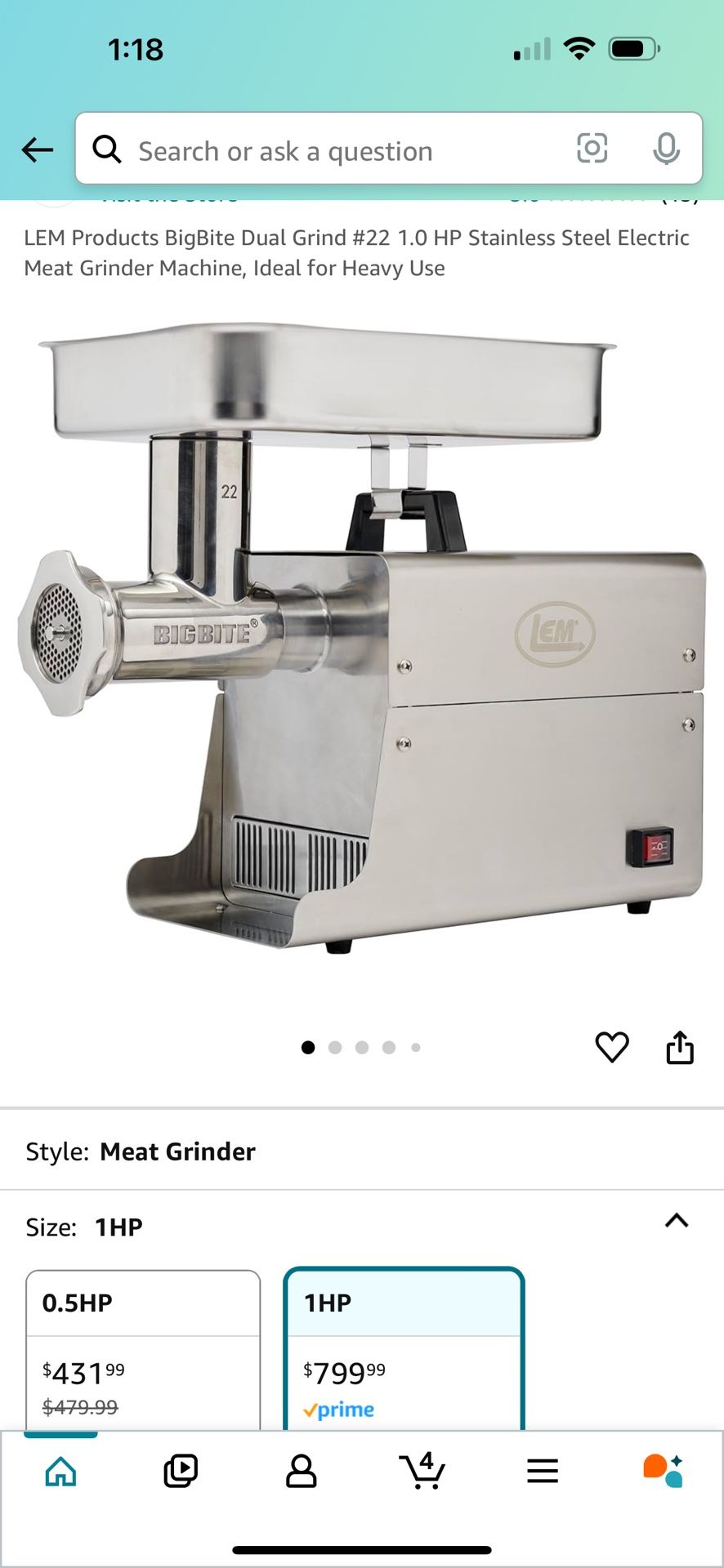Viewport: 724px width, 1568px height.
Task: Jump to the second image dot
Action: tap(335, 1048)
